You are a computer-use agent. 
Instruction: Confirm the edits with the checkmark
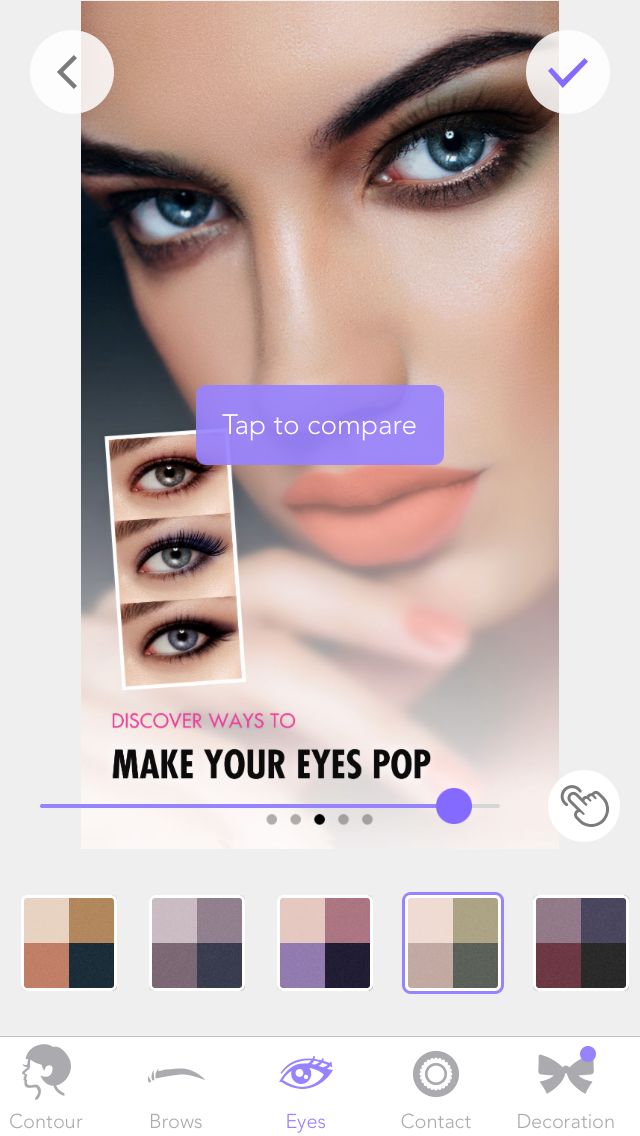[568, 72]
